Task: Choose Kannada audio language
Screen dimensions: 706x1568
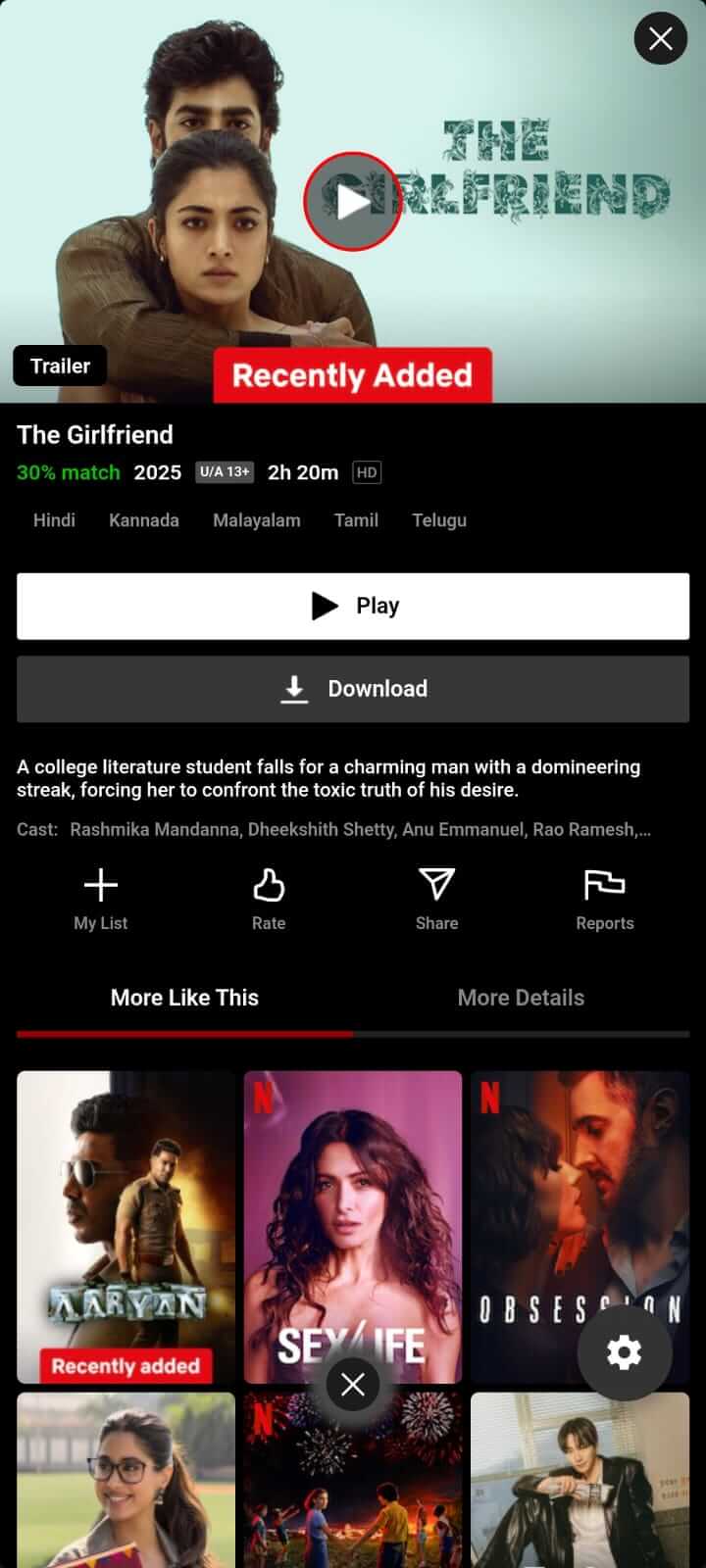Action: pyautogui.click(x=144, y=520)
